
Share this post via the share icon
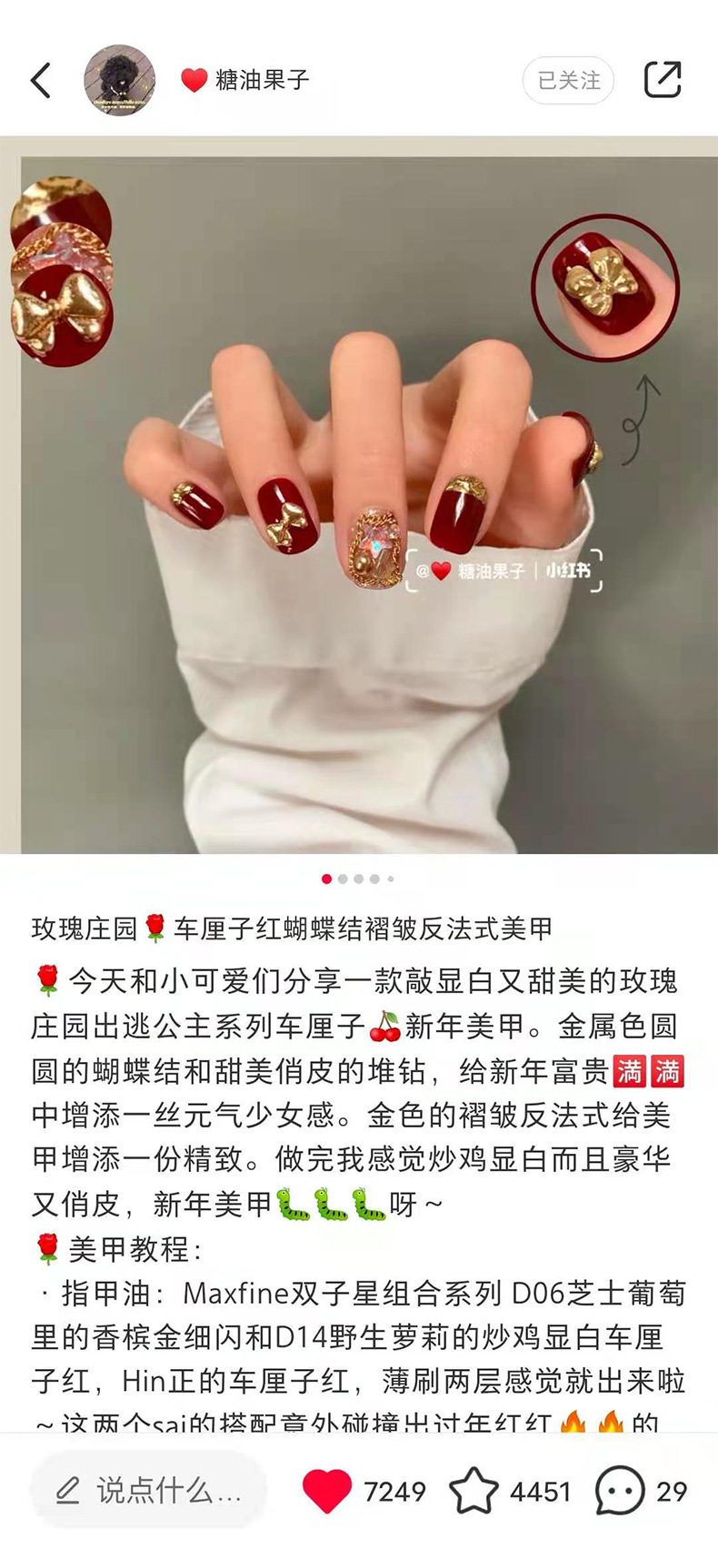click(x=663, y=80)
